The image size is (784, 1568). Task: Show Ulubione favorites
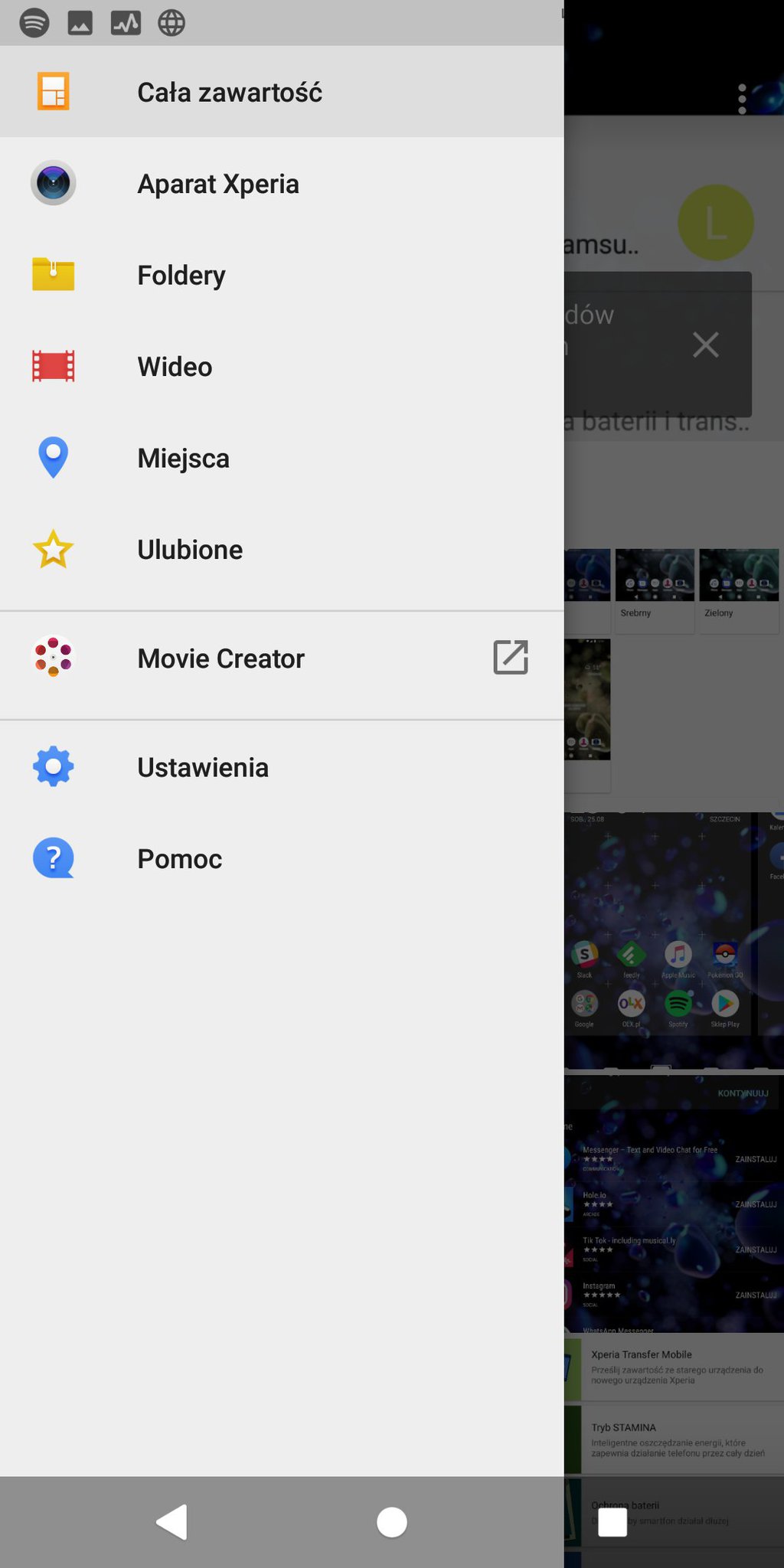pos(190,550)
